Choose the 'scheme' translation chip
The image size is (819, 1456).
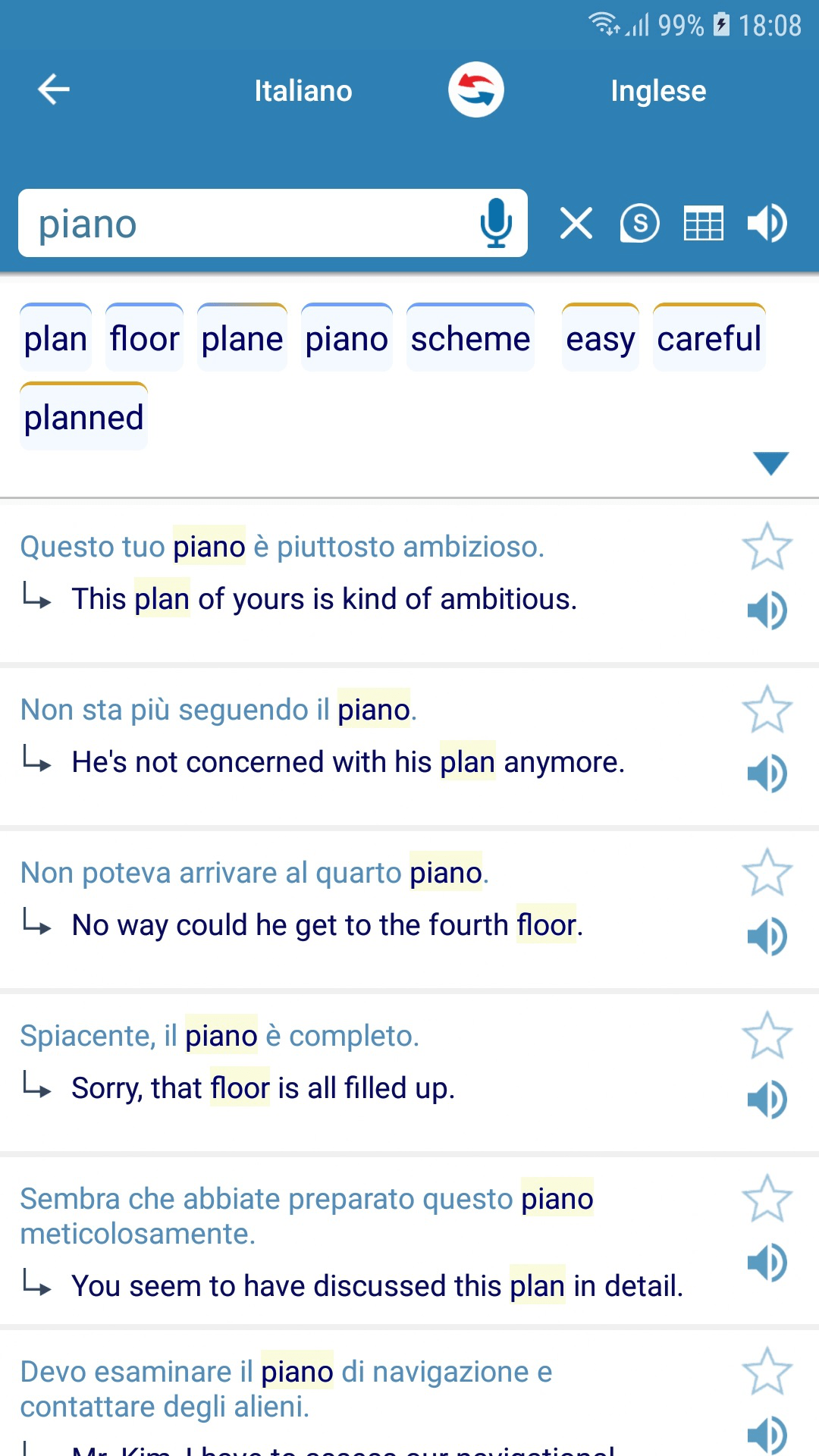470,337
